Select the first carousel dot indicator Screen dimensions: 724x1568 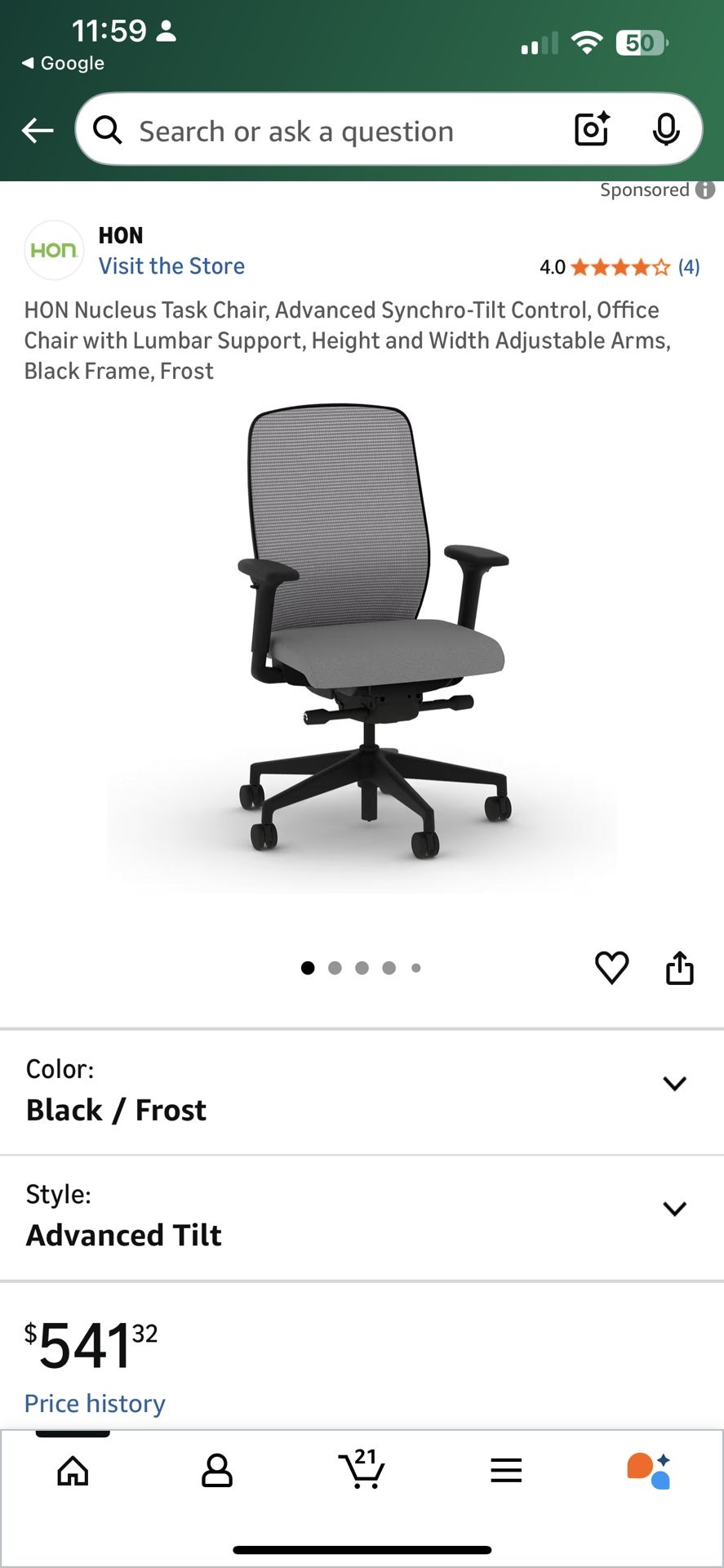[308, 968]
